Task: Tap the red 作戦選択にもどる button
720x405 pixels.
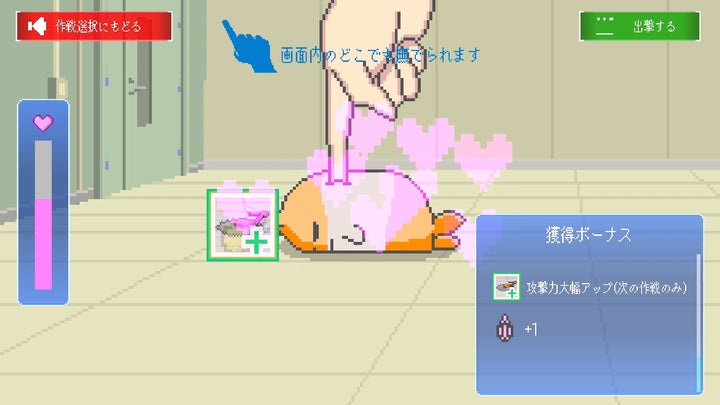Action: click(80, 26)
